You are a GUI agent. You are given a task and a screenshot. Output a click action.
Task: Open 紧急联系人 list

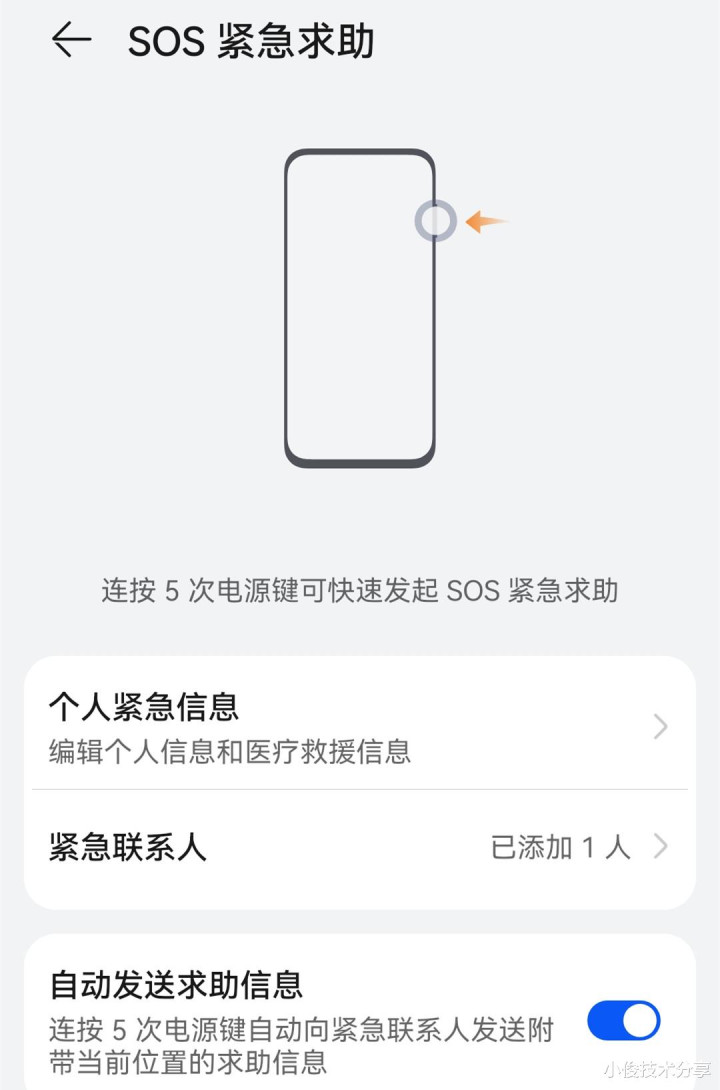coord(359,847)
